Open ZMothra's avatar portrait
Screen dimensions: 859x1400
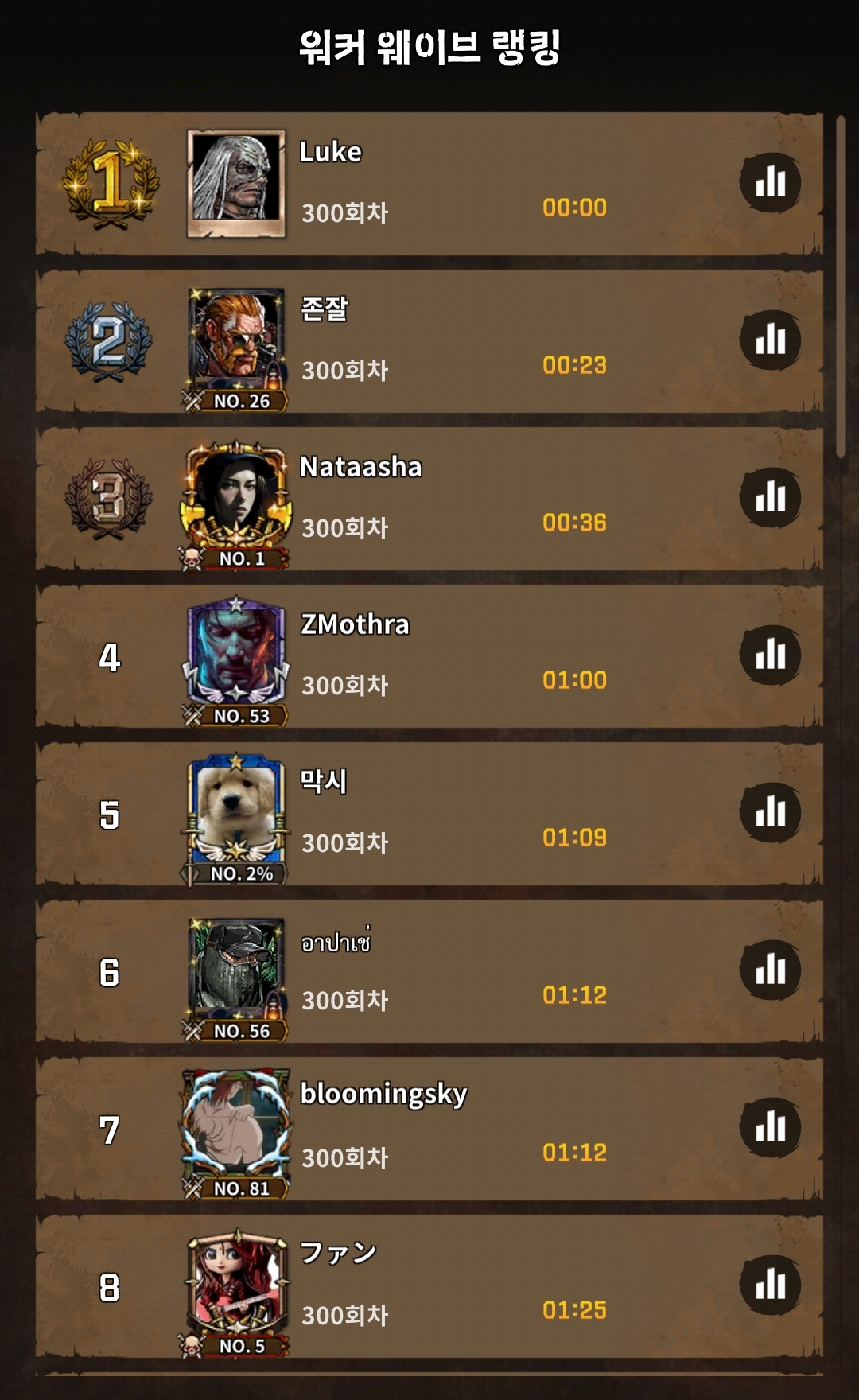(236, 654)
